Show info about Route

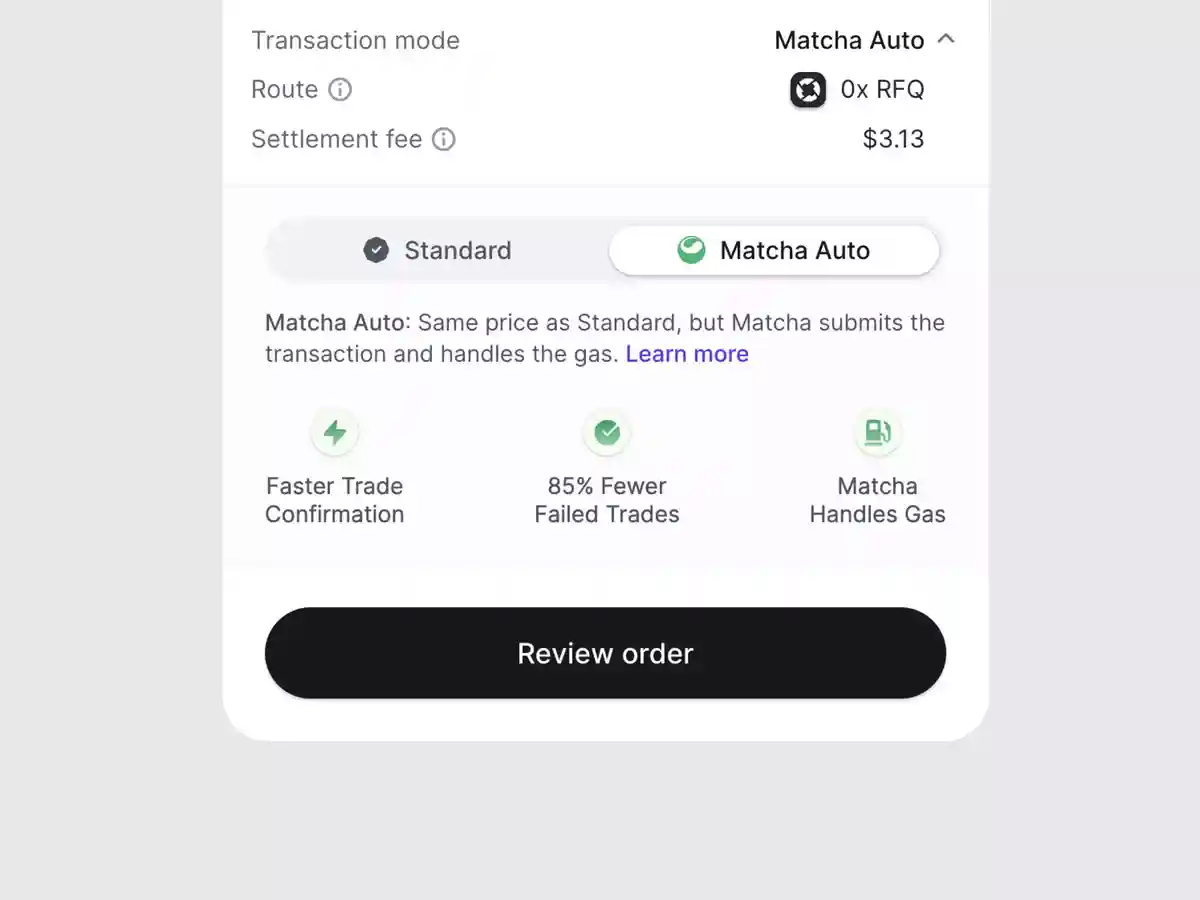click(x=340, y=90)
